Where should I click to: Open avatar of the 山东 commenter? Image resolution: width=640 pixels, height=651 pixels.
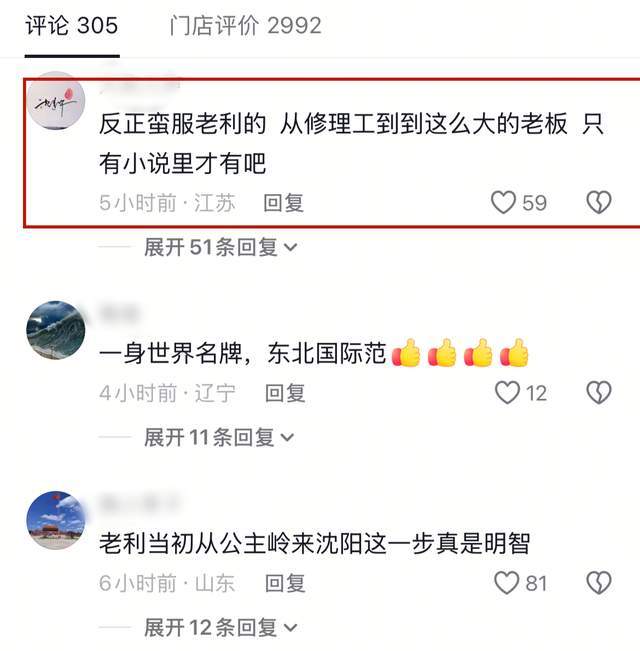[x=55, y=520]
